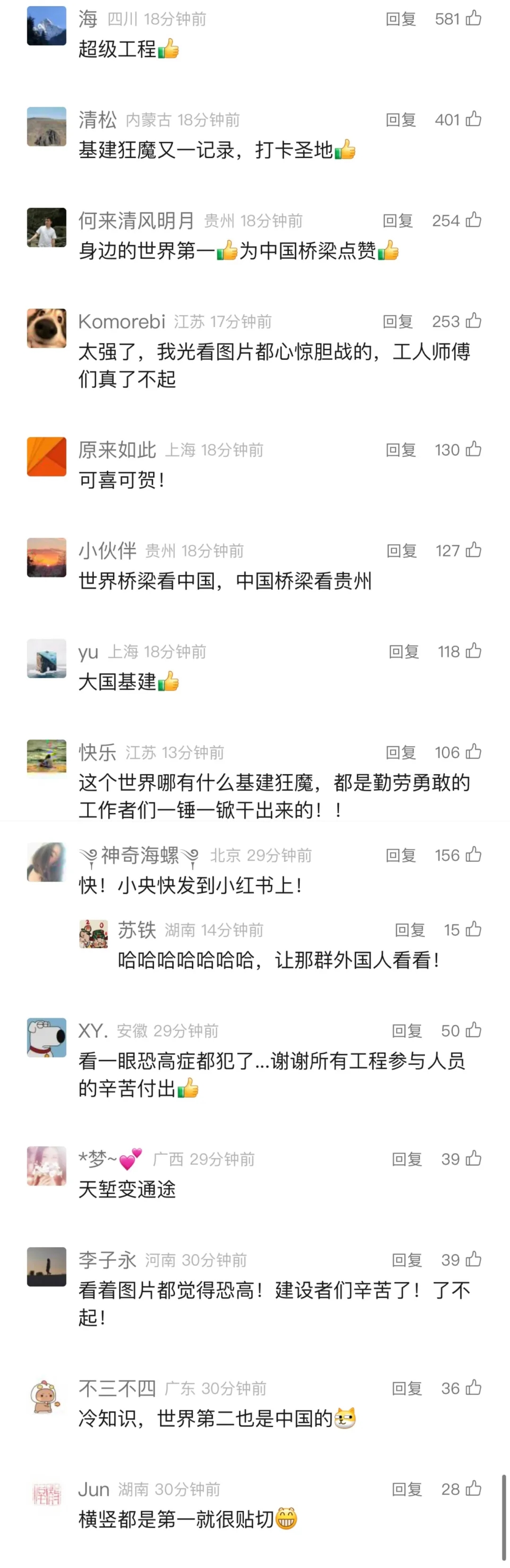
Task: Reply to 不三不四's comment
Action: 407,1388
